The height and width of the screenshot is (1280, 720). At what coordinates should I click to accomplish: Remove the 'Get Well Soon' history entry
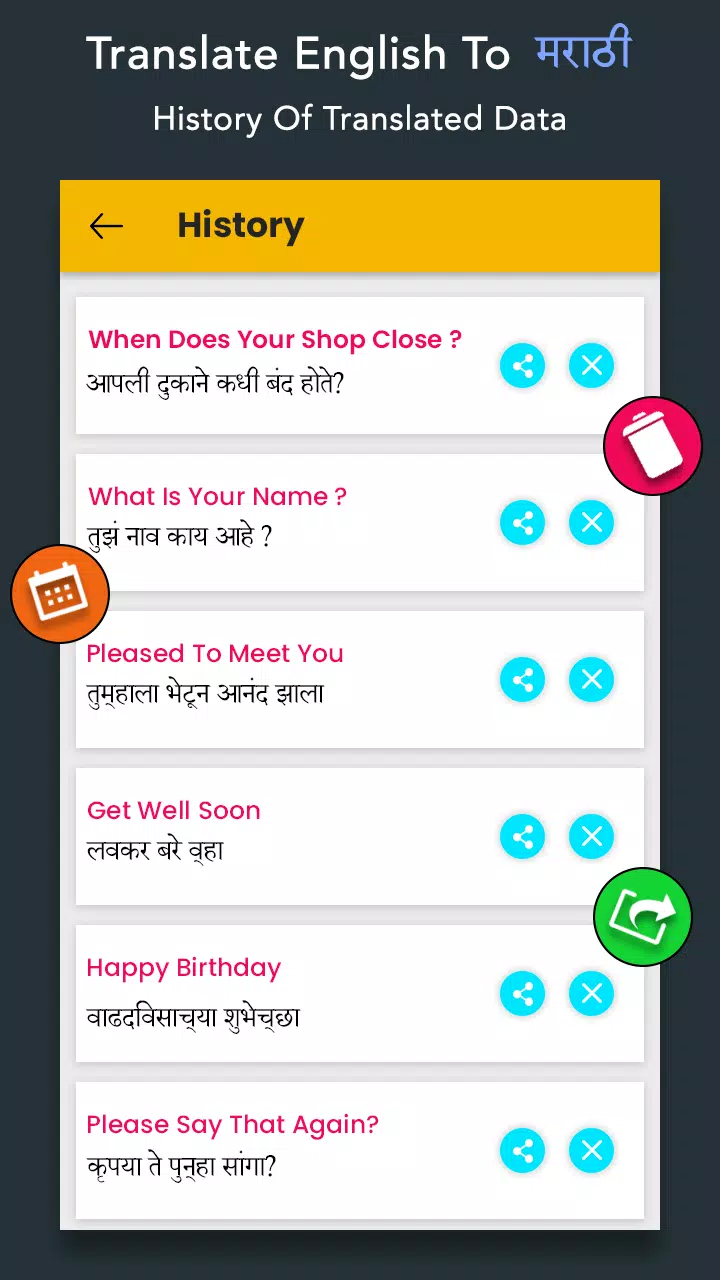[x=591, y=837]
